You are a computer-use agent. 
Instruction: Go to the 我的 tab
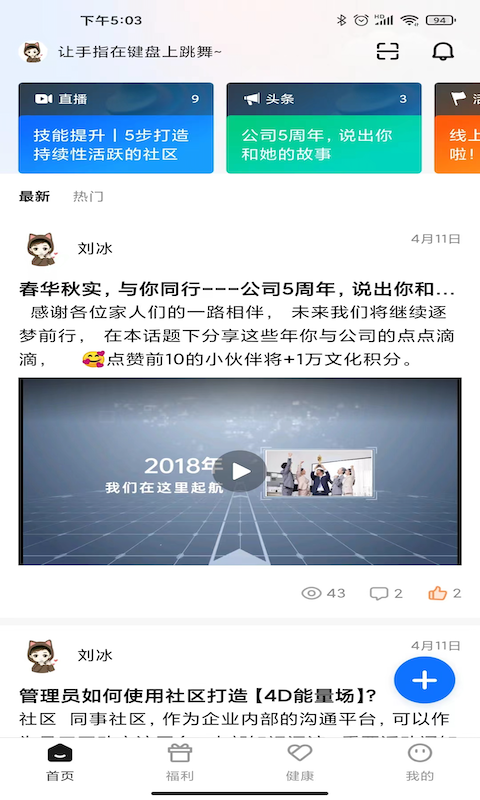pos(419,763)
